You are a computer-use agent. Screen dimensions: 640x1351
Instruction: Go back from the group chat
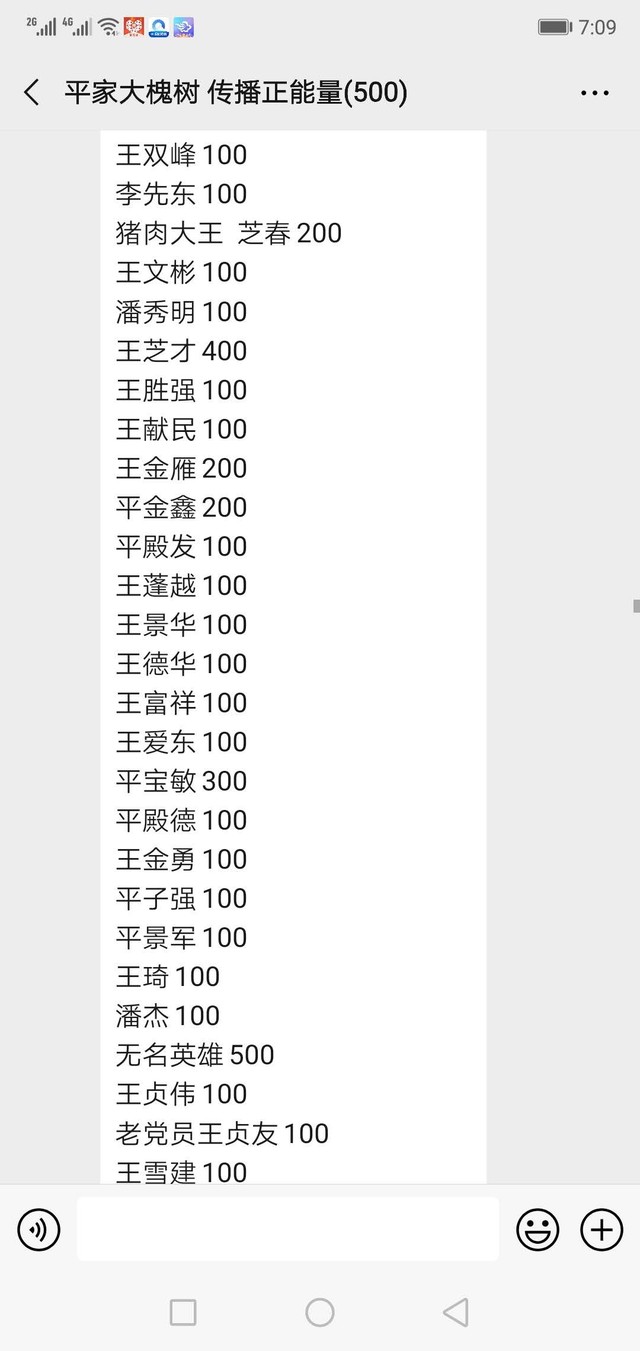(x=32, y=93)
